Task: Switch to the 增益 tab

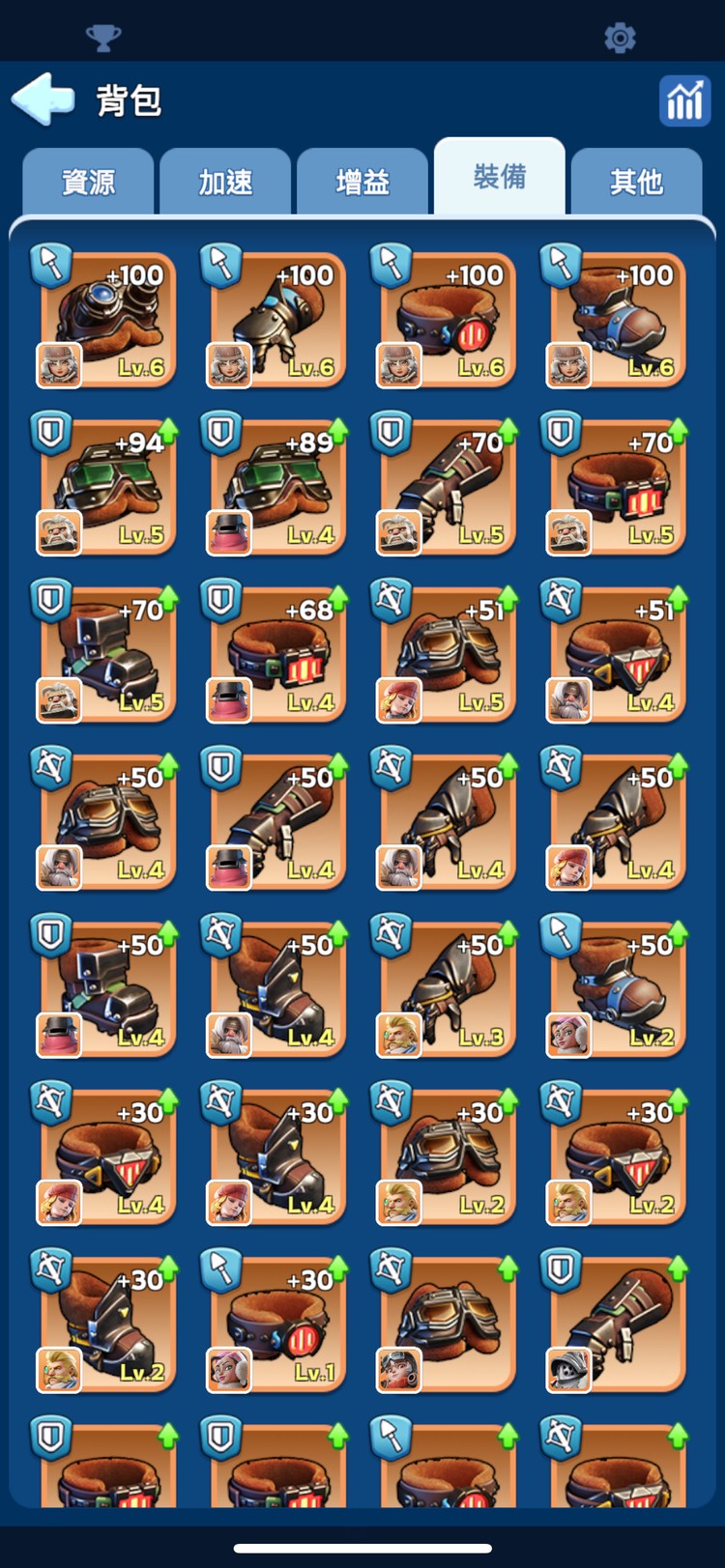Action: click(362, 182)
